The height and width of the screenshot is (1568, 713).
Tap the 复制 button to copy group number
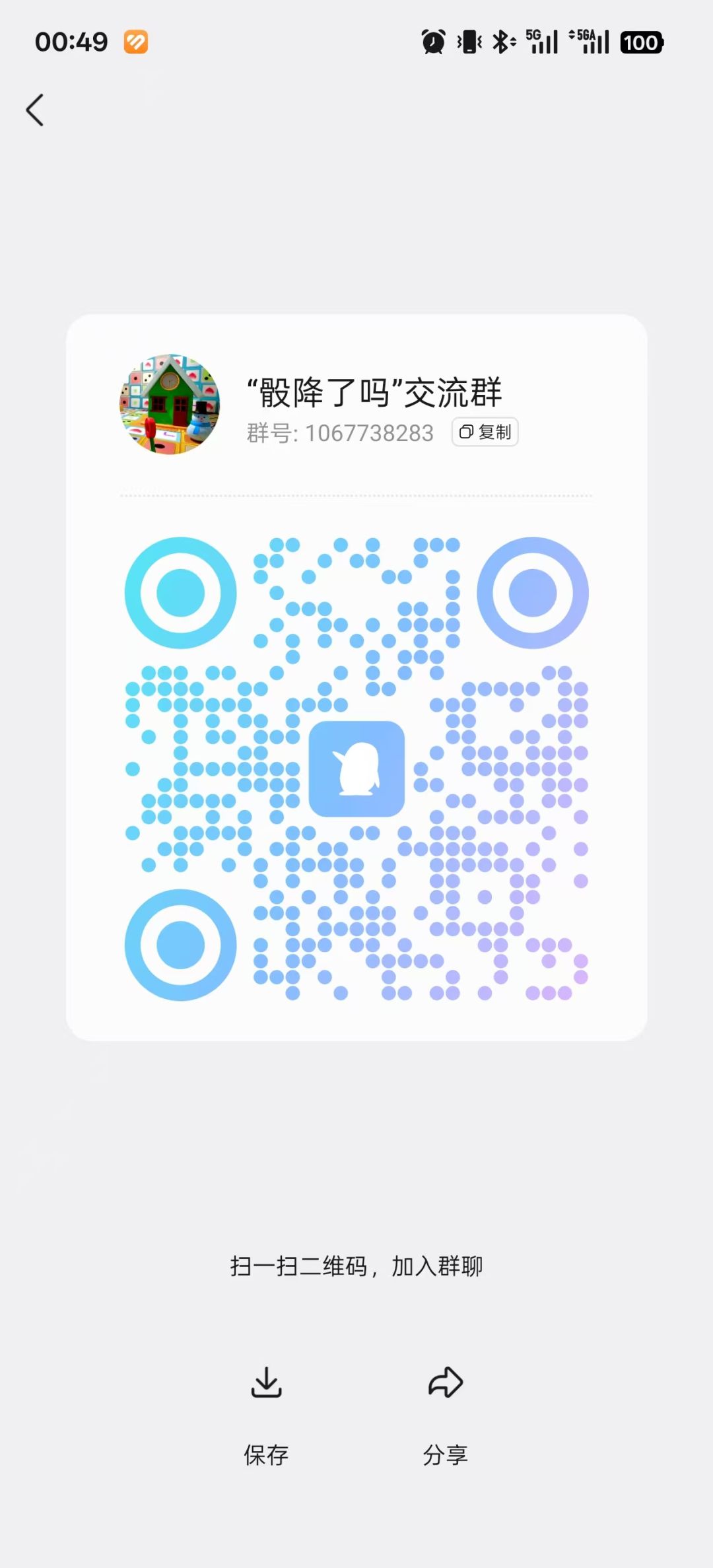(484, 432)
